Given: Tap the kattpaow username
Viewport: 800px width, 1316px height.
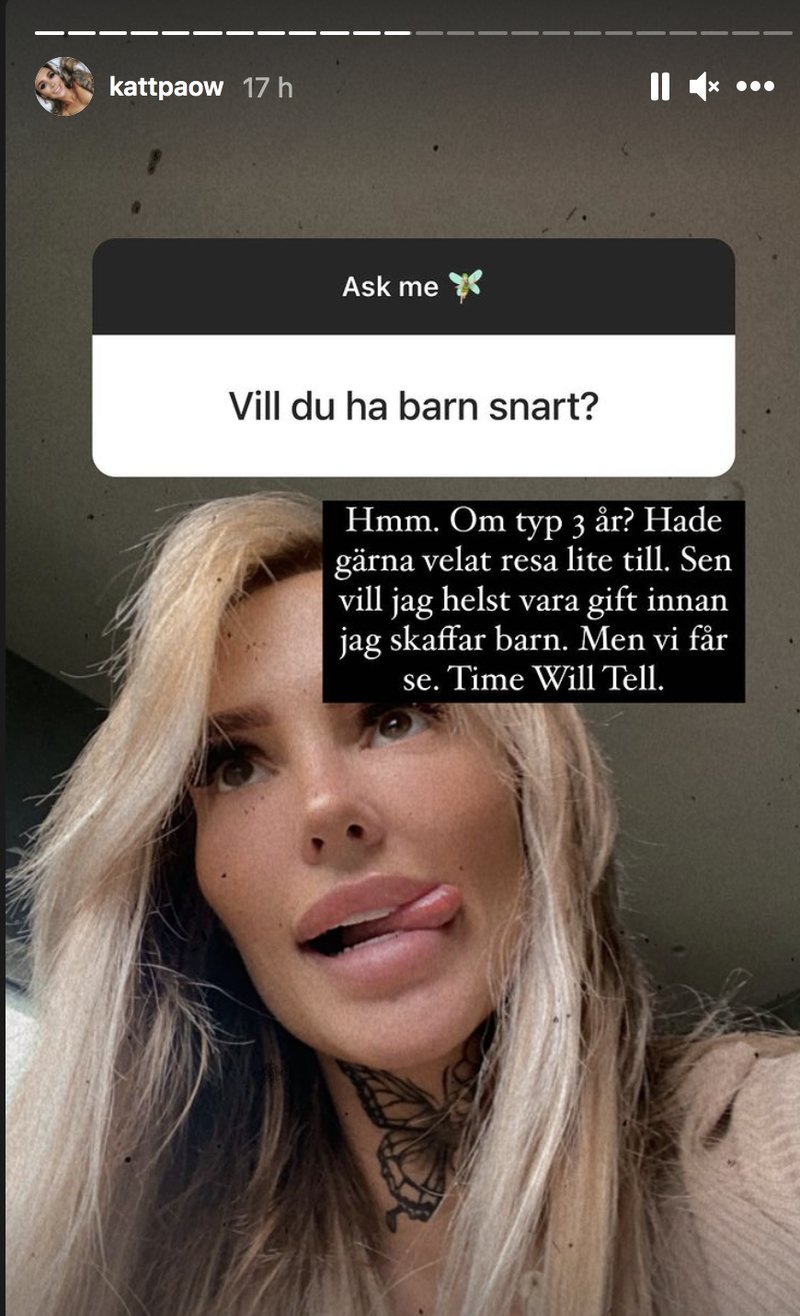Looking at the screenshot, I should pyautogui.click(x=166, y=87).
